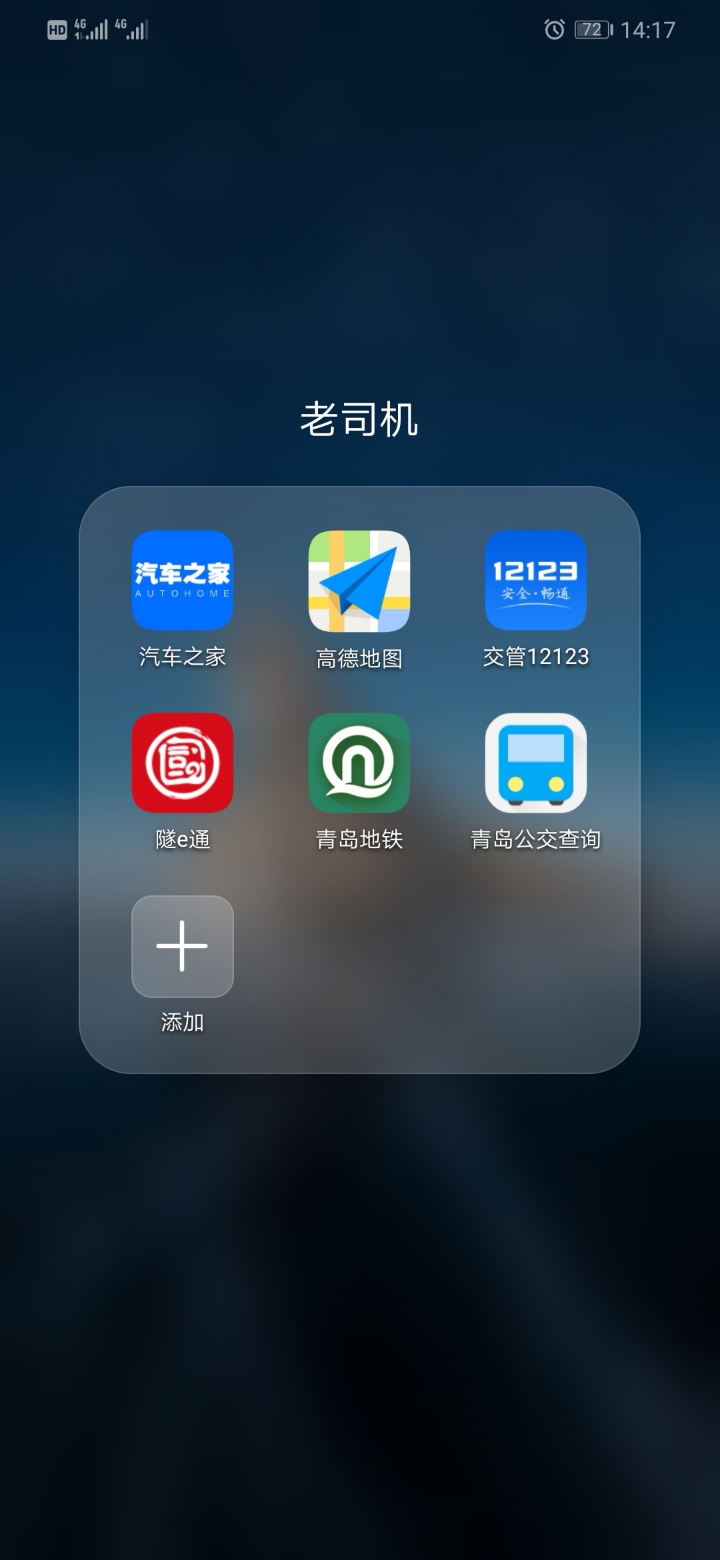Tap the 添加 plus button to add apps
The height and width of the screenshot is (1560, 720).
point(181,947)
